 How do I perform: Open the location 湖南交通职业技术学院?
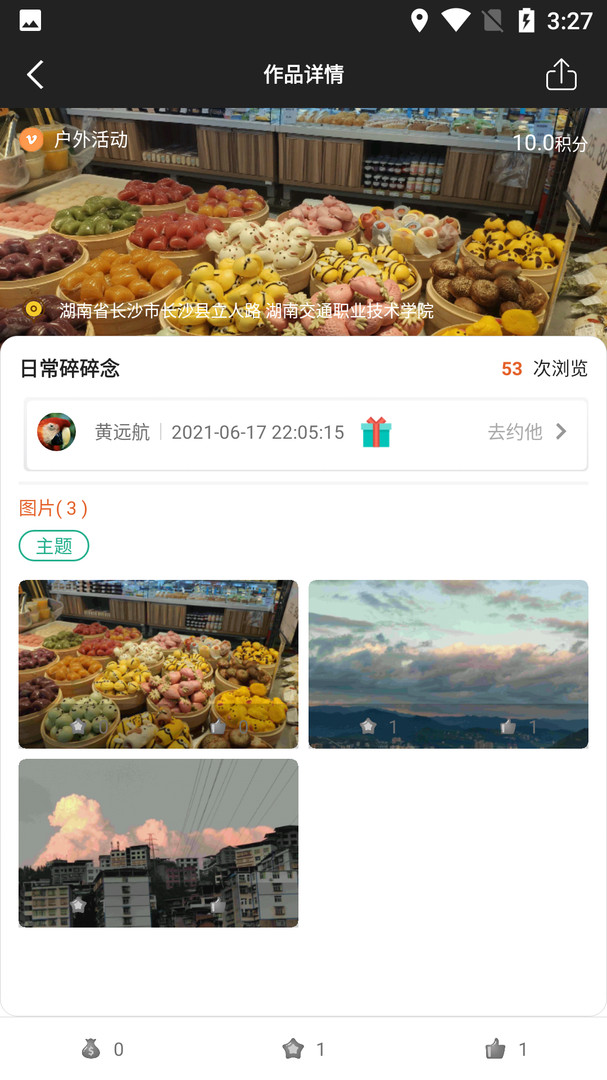[x=246, y=311]
